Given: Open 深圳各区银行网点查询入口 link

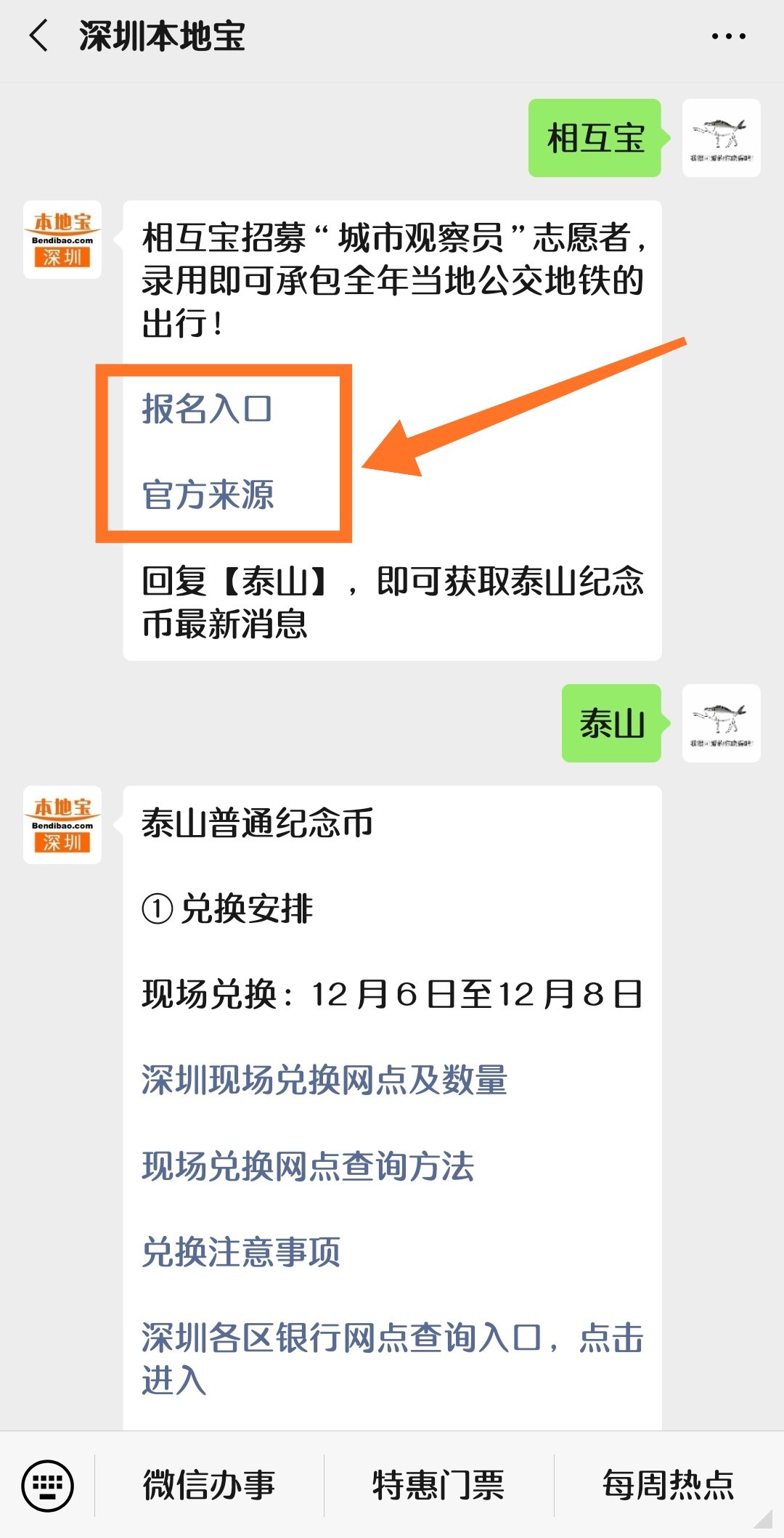Looking at the screenshot, I should pos(392,1338).
